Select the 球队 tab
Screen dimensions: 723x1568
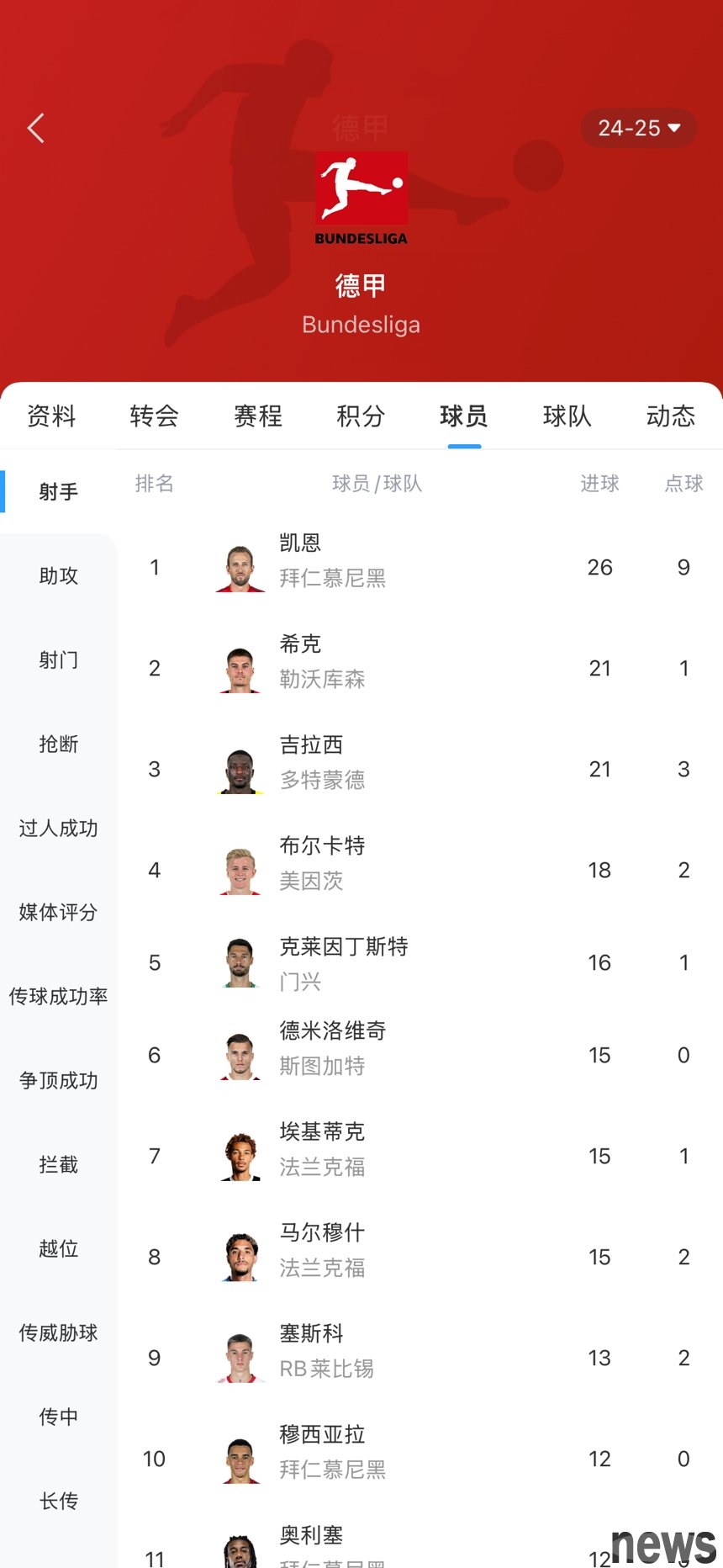(x=567, y=416)
